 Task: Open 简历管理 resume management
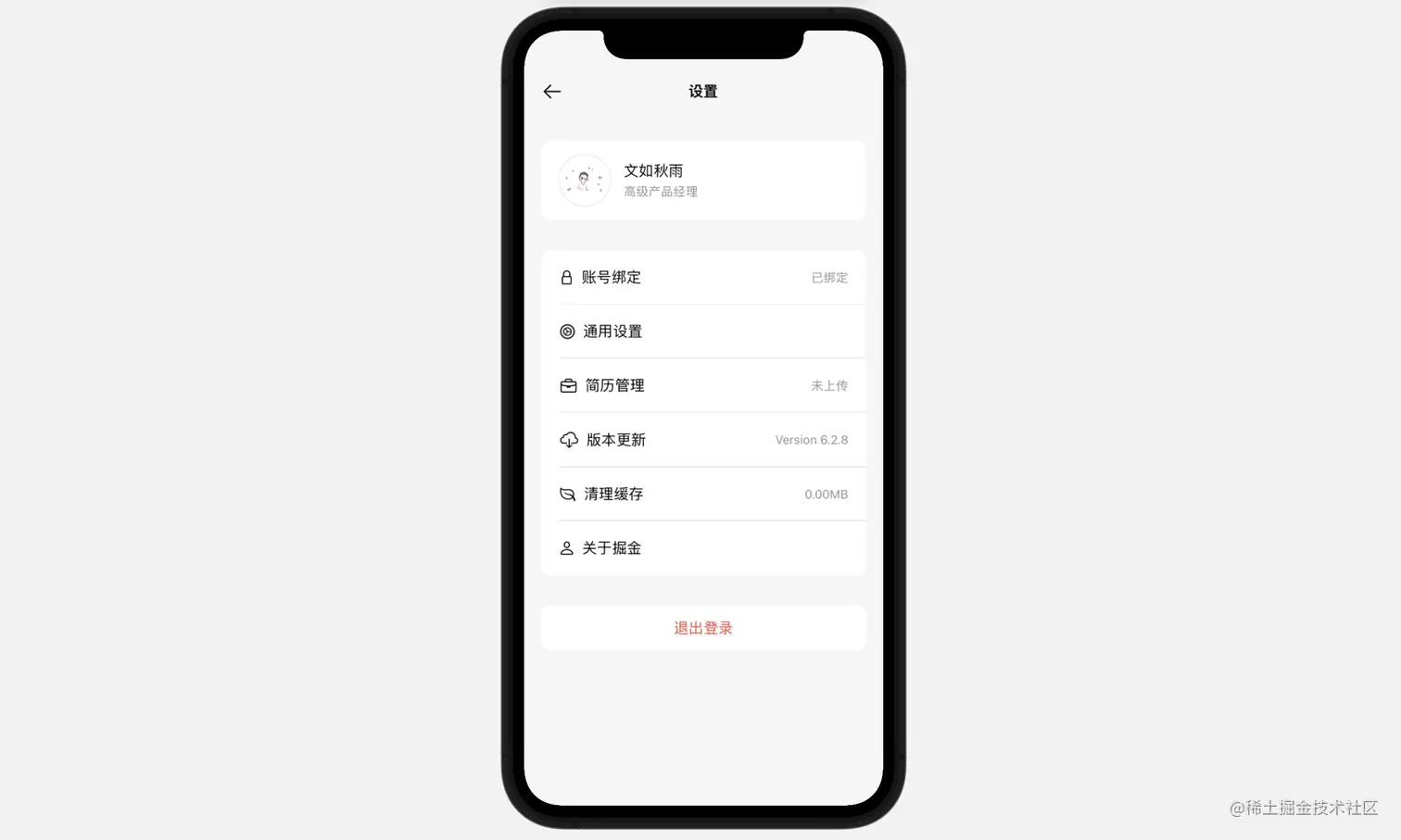click(x=702, y=385)
